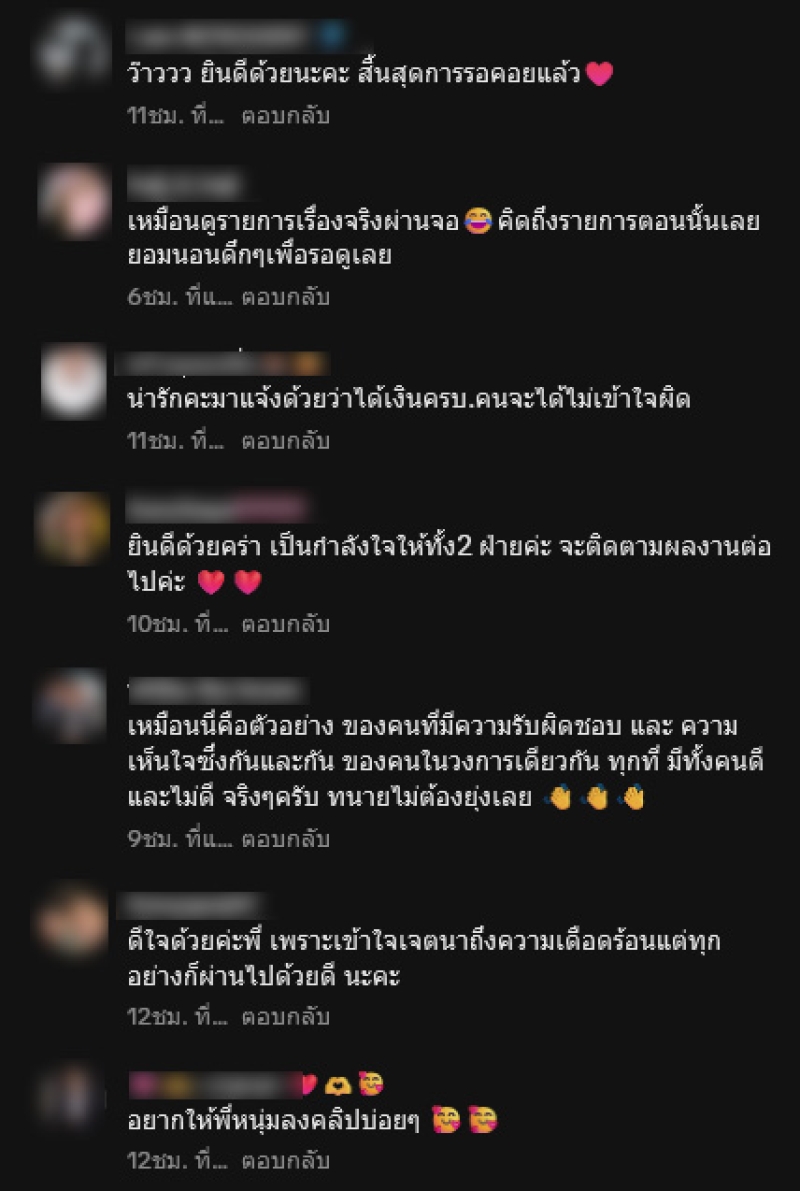Viewport: 800px width, 1191px height.
Task: Reply to the comment ดีใจด้วยค่ะพี่
Action: click(x=285, y=1018)
